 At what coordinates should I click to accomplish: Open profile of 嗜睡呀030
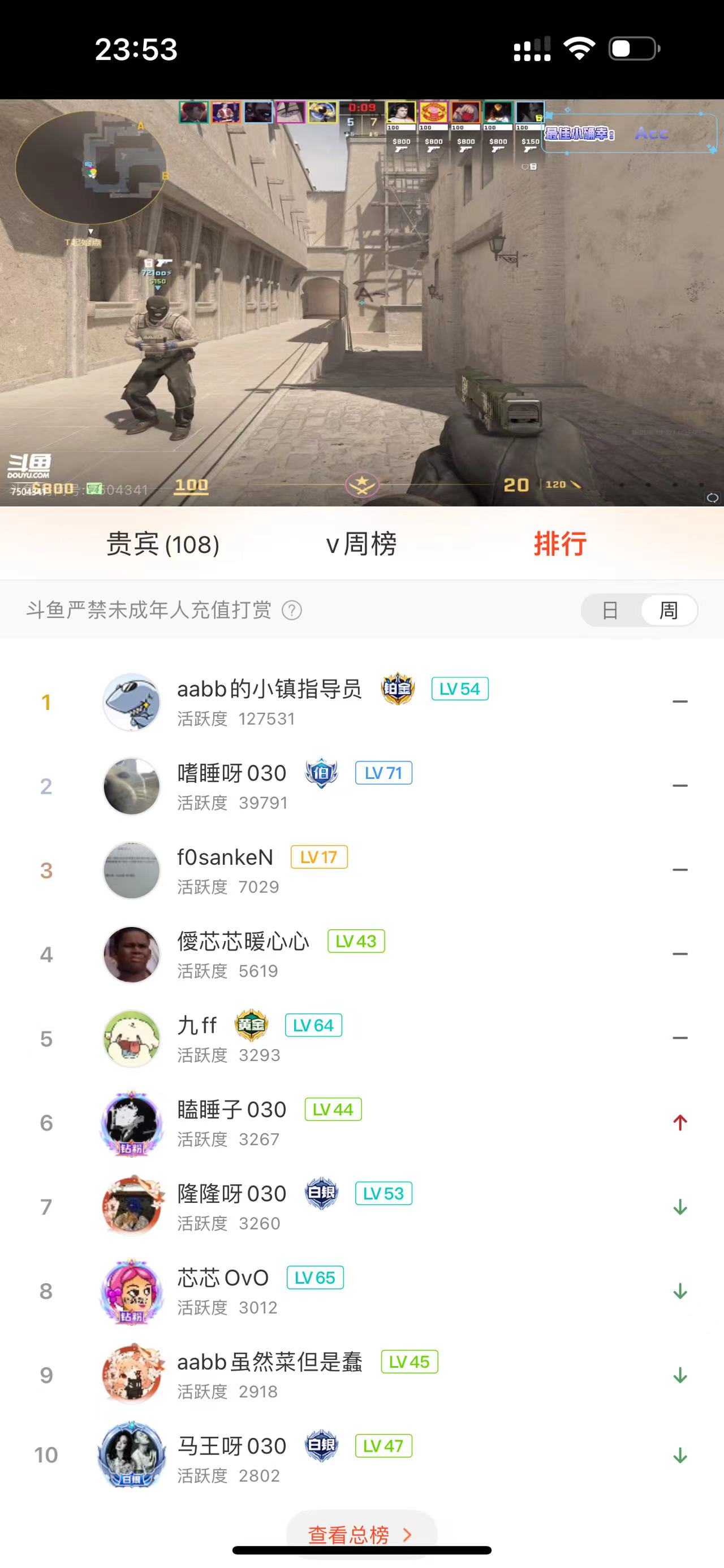[231, 786]
